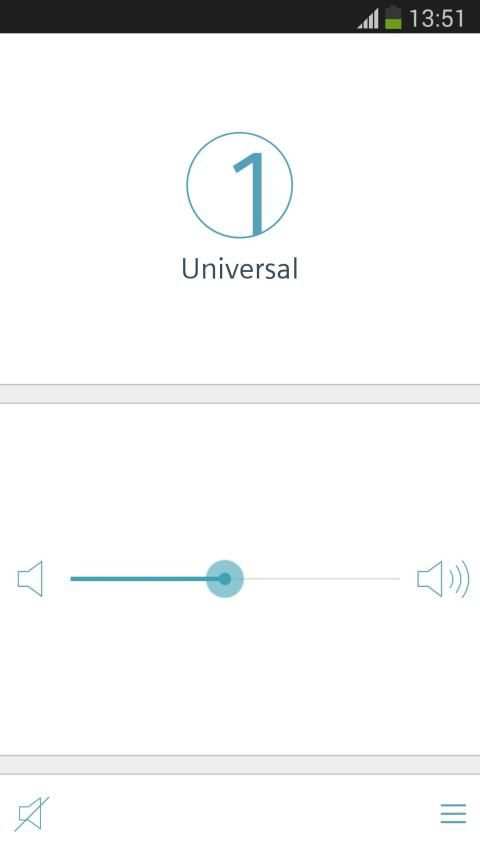Raise volume with the loud speaker icon
This screenshot has height=853, width=480.
click(x=443, y=579)
